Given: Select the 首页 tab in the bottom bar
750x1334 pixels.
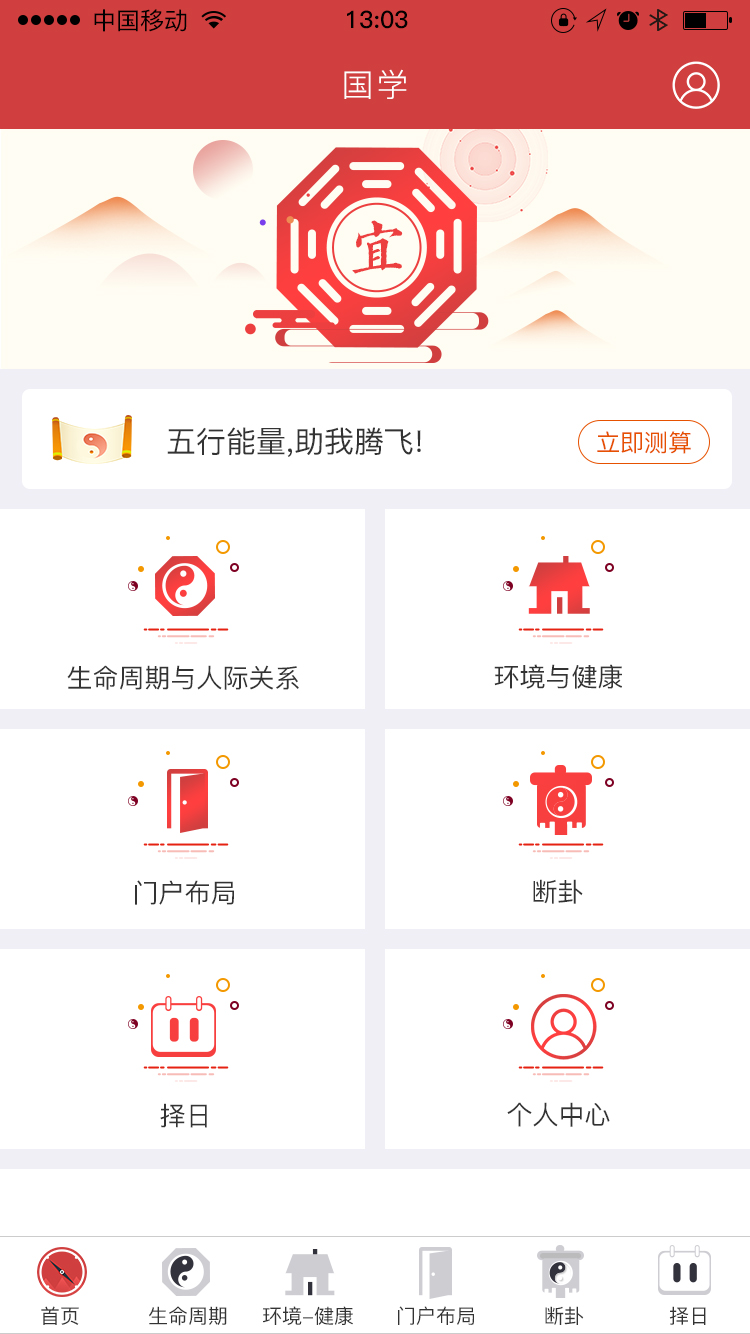Looking at the screenshot, I should 62,1285.
